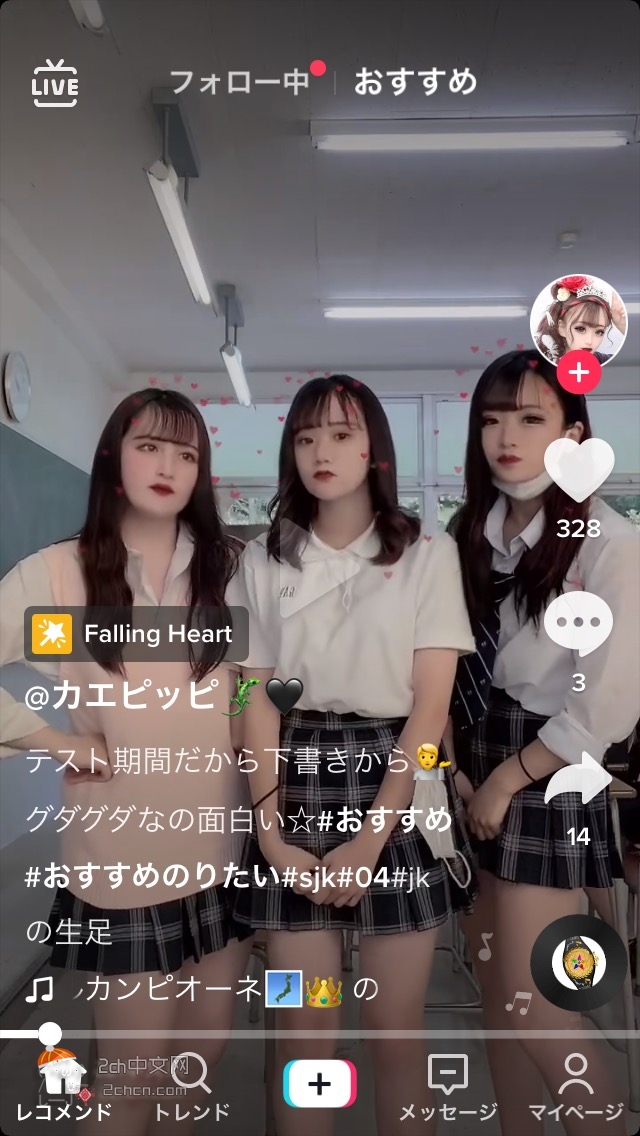The width and height of the screenshot is (640, 1136).
Task: Open the LIVE icon
Action: [55, 83]
